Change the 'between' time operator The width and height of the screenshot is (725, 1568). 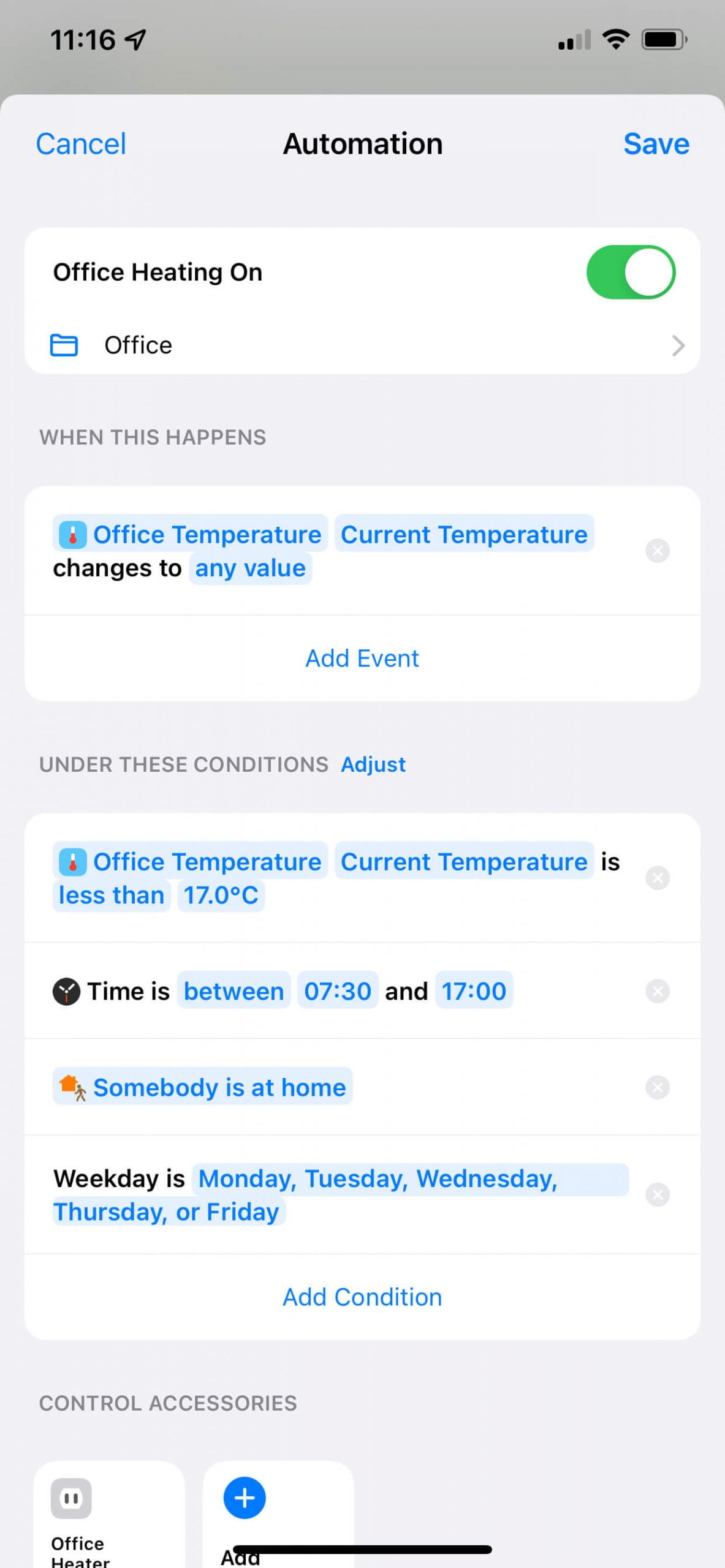[x=233, y=991]
